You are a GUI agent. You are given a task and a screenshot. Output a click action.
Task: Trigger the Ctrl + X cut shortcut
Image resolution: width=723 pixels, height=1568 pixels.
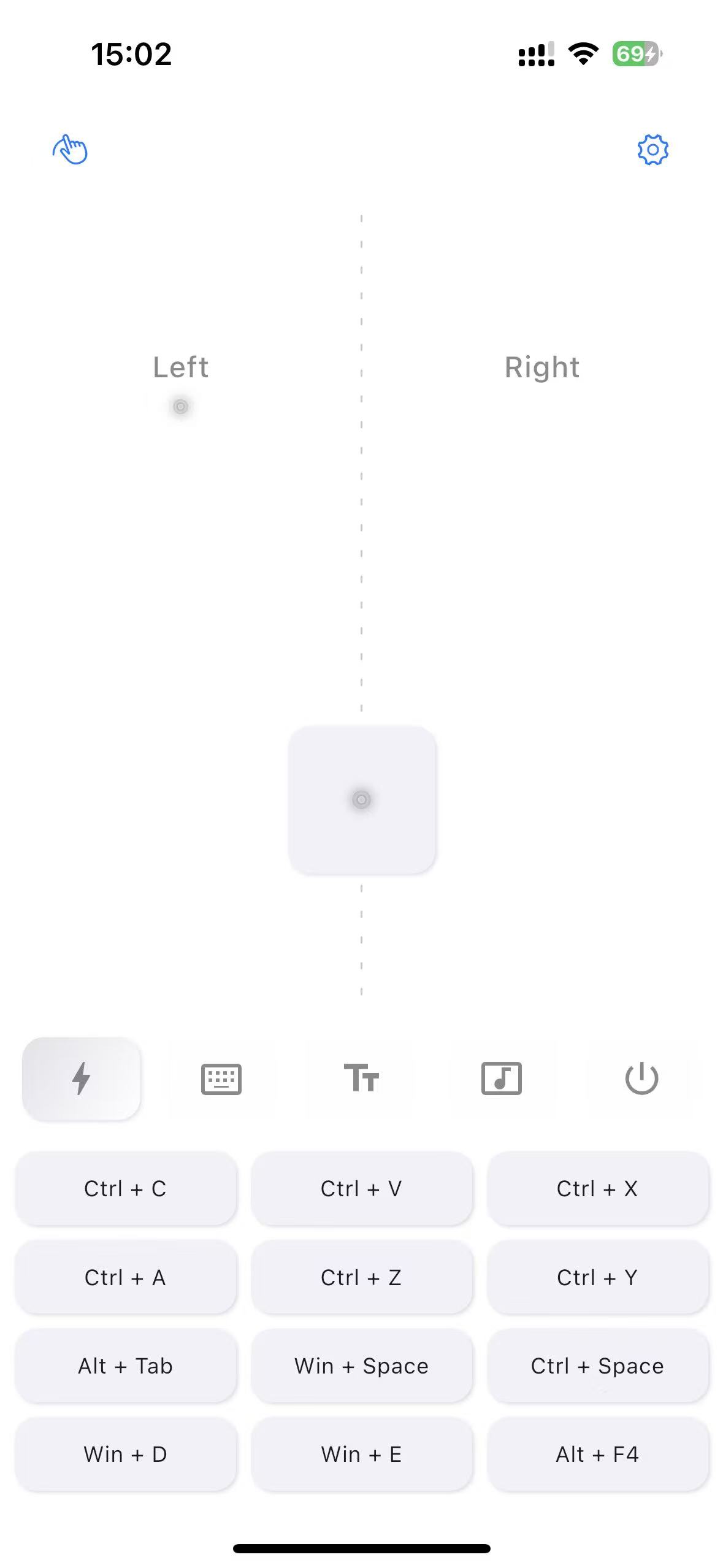point(597,1189)
